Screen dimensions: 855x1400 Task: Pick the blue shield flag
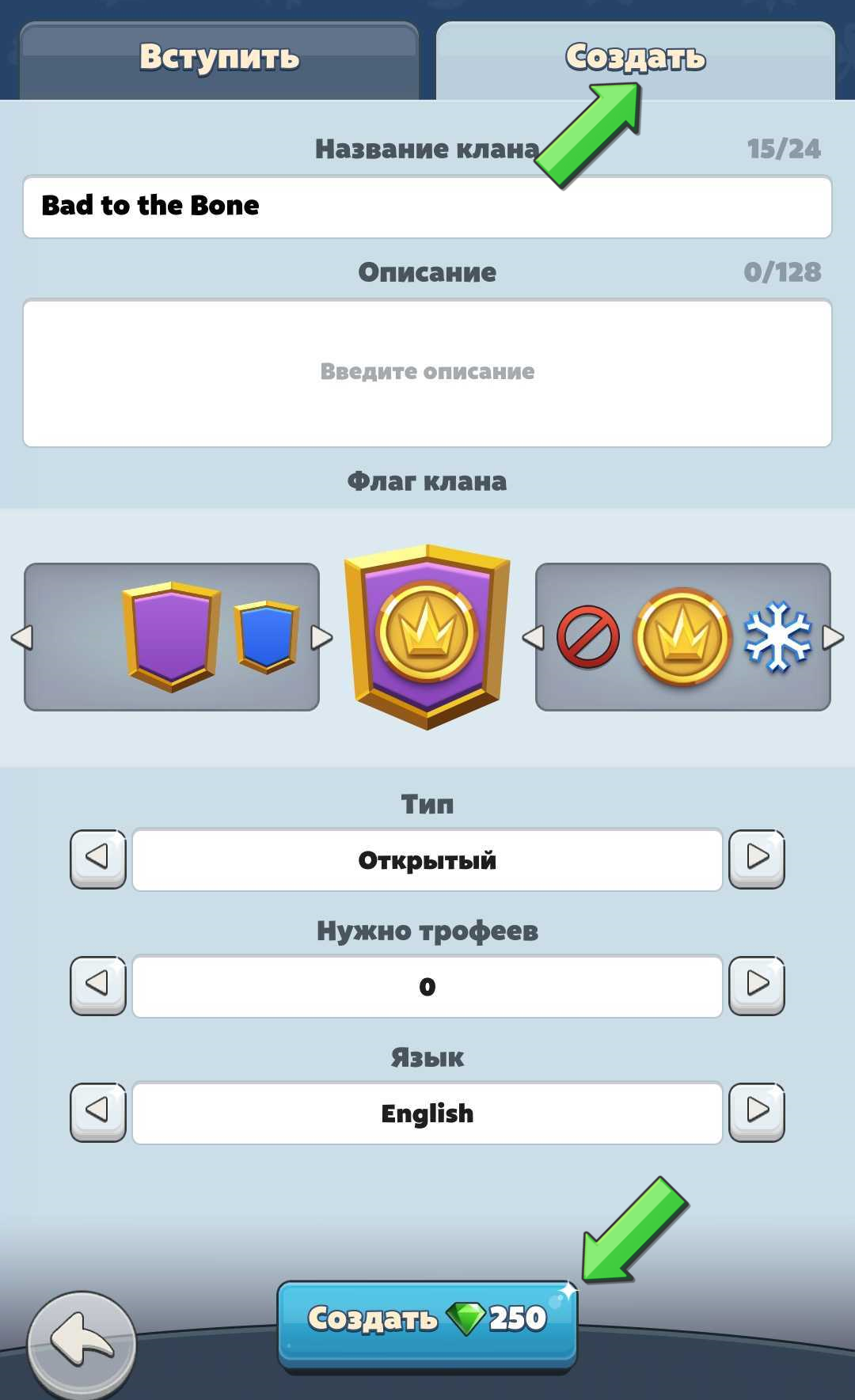coord(266,636)
